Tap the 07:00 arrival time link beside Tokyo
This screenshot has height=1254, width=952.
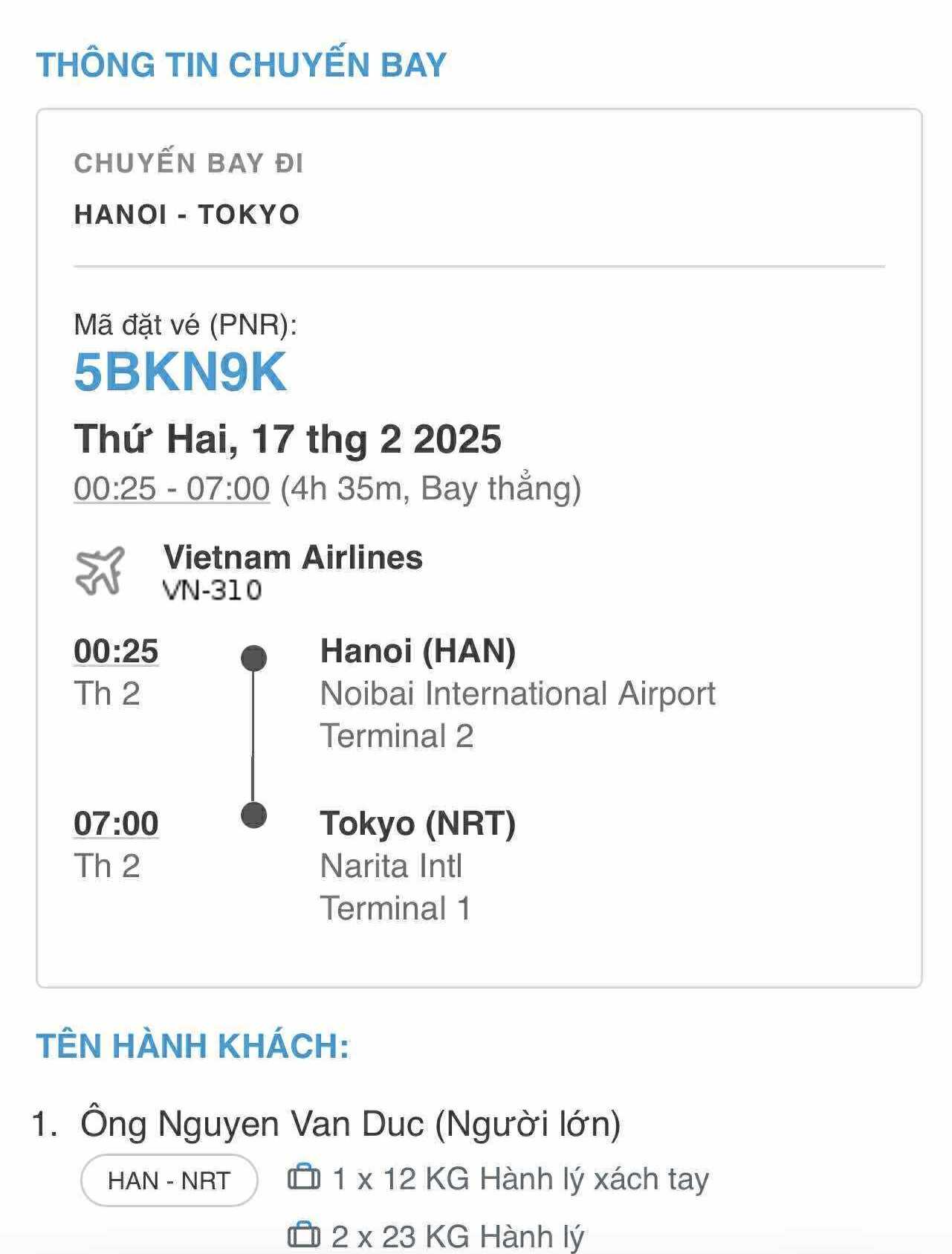pyautogui.click(x=116, y=824)
